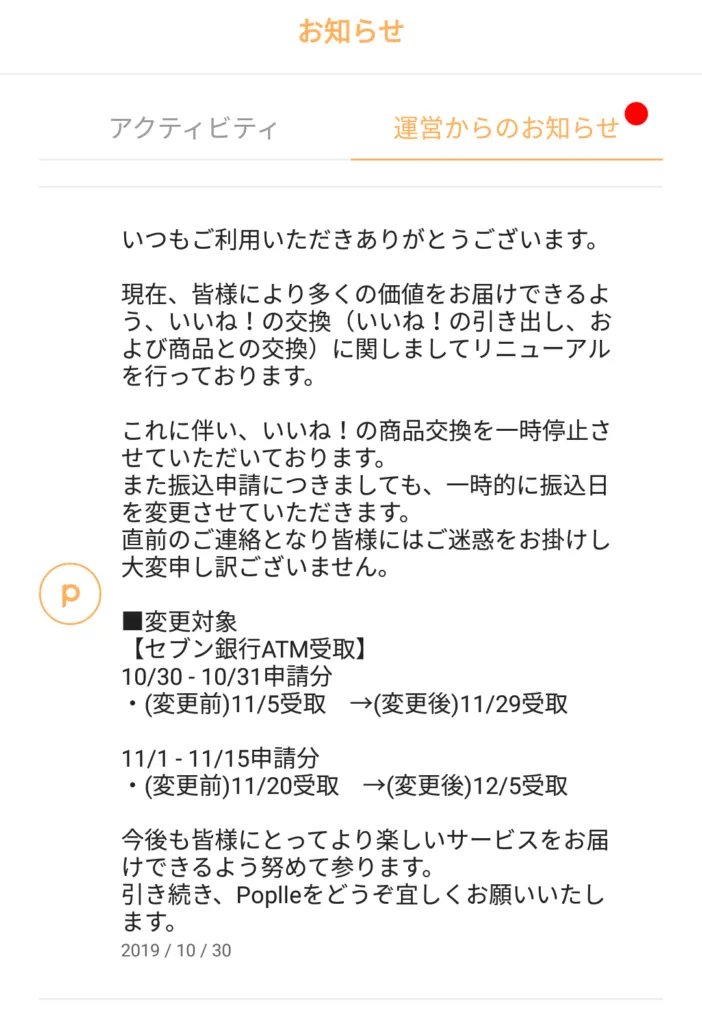Open the Poplle avatar icon beside the notice
702x1024 pixels.
pos(70,594)
